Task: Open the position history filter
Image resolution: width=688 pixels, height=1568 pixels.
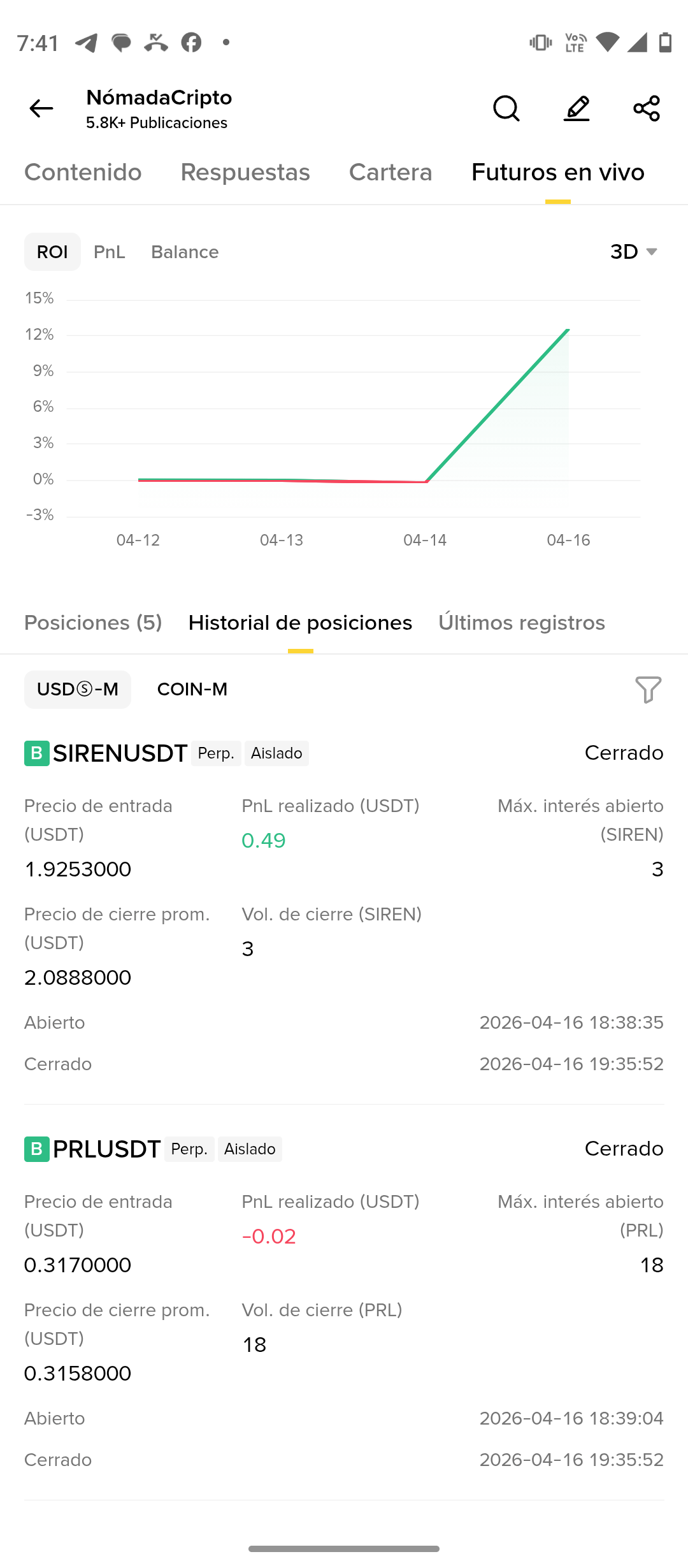Action: [649, 690]
